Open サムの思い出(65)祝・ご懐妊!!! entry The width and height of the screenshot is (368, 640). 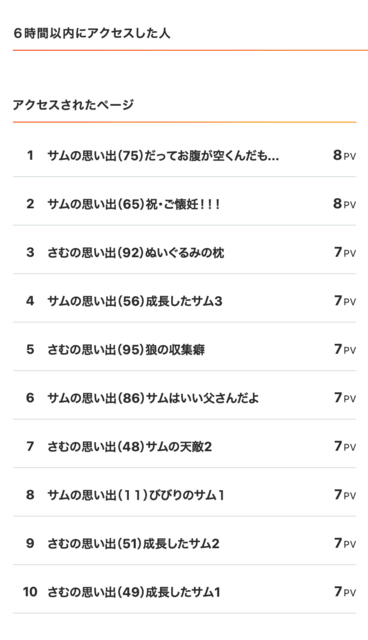[x=134, y=204]
